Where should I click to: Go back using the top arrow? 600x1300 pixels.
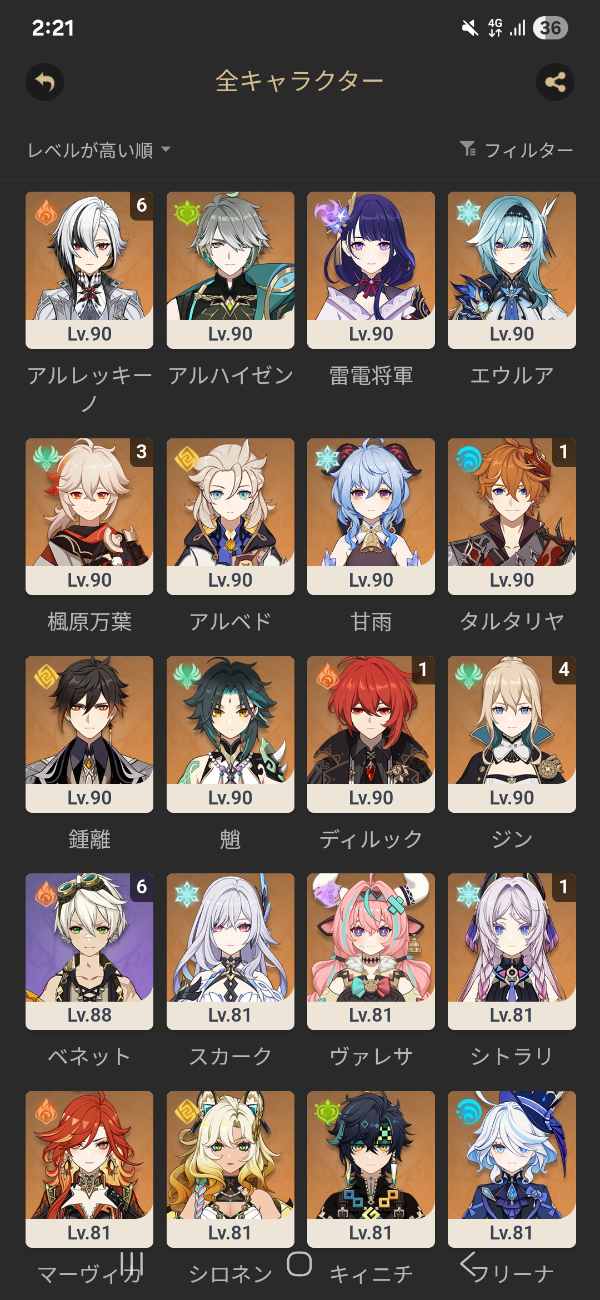[44, 82]
